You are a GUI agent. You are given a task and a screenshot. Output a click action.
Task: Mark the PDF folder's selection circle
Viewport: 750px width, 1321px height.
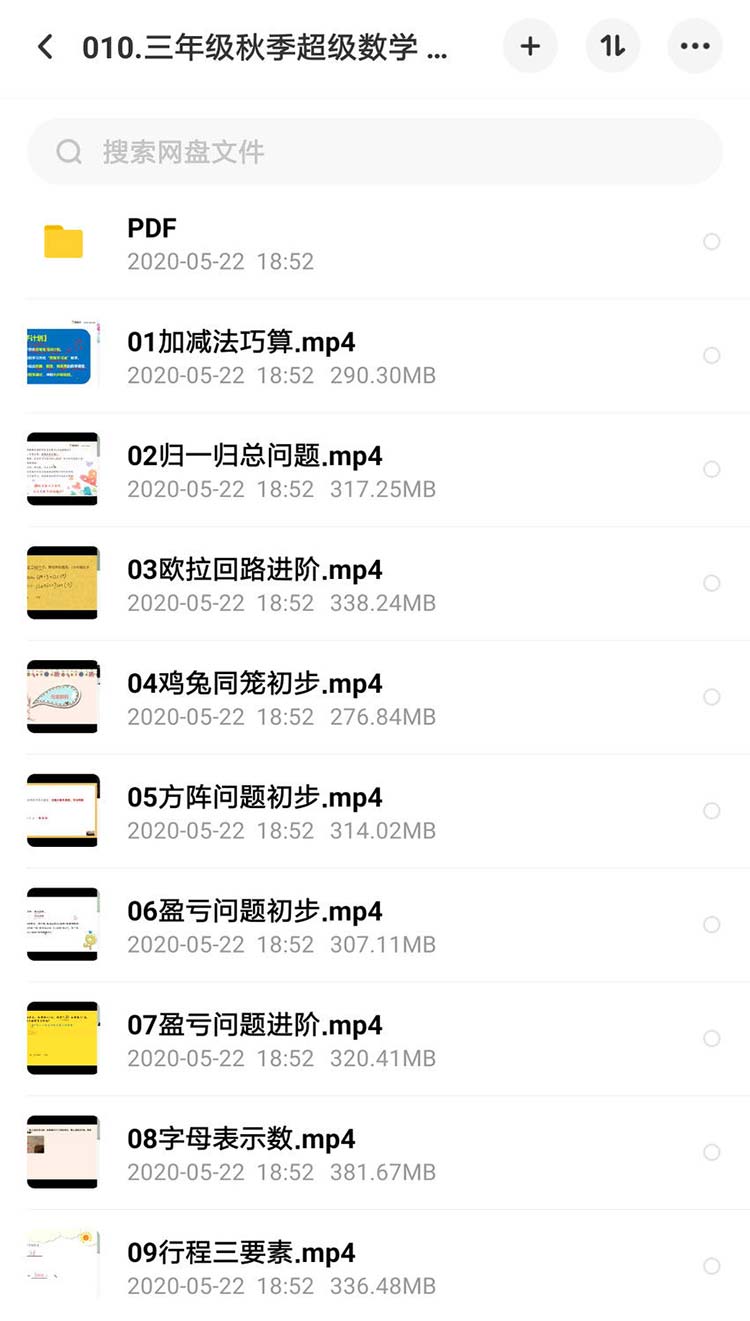712,242
